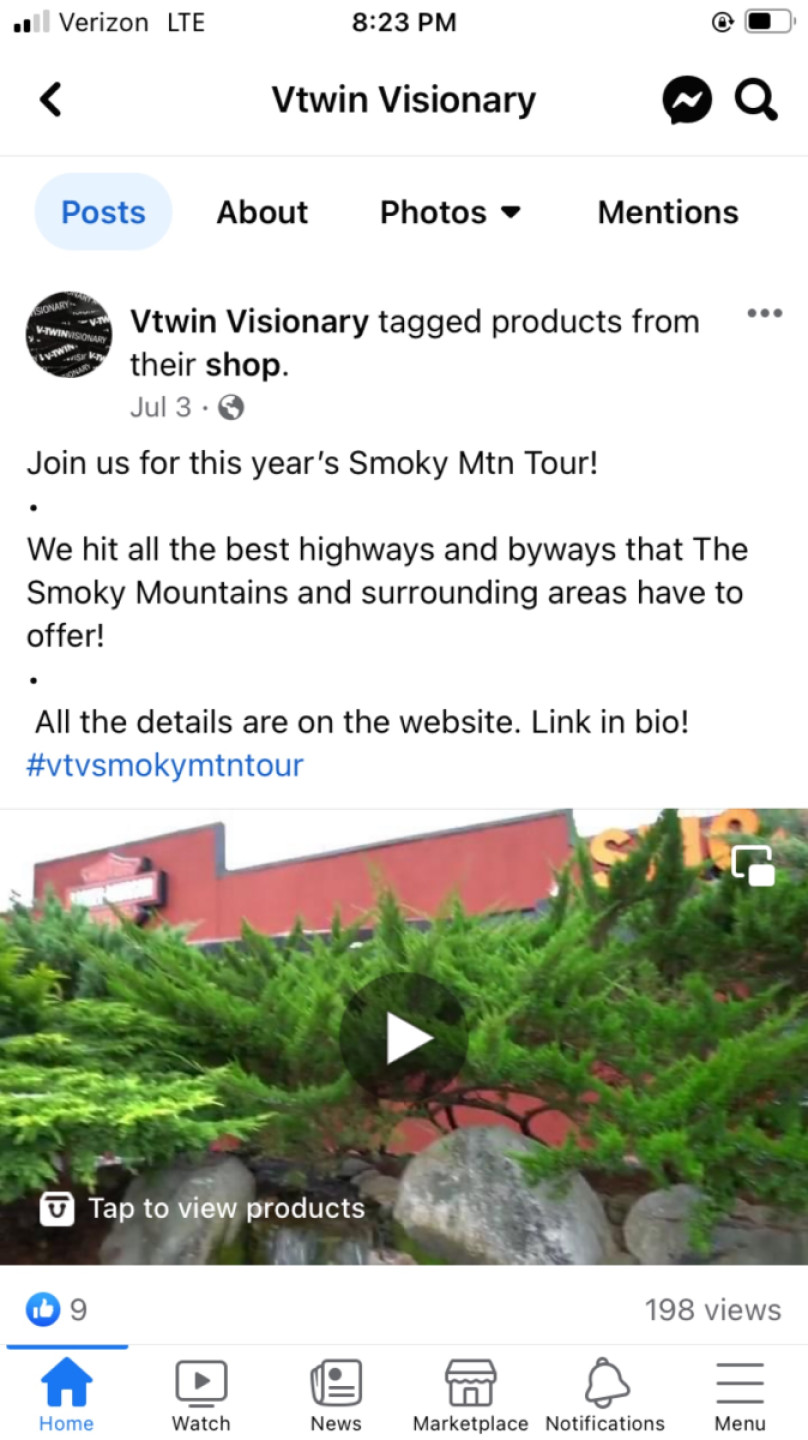Open the post's three-dot options menu
Screen dimensions: 808x1440
pyautogui.click(x=764, y=314)
